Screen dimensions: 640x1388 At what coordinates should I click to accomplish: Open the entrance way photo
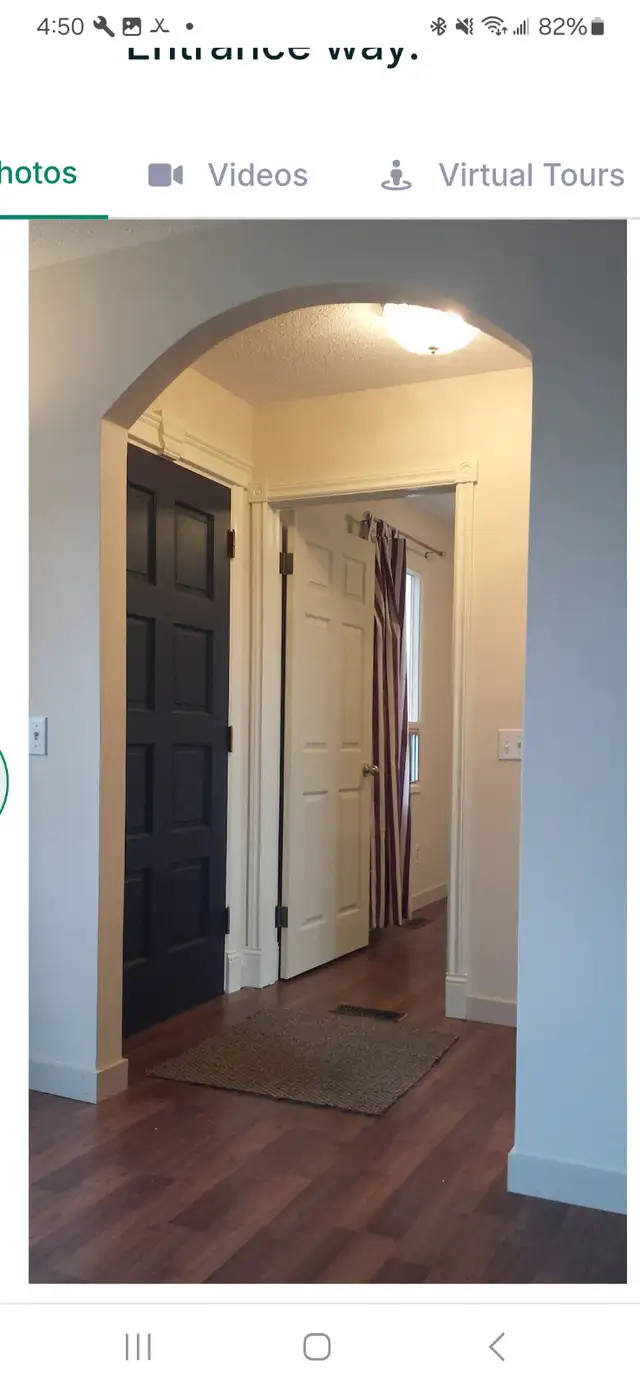coord(328,750)
